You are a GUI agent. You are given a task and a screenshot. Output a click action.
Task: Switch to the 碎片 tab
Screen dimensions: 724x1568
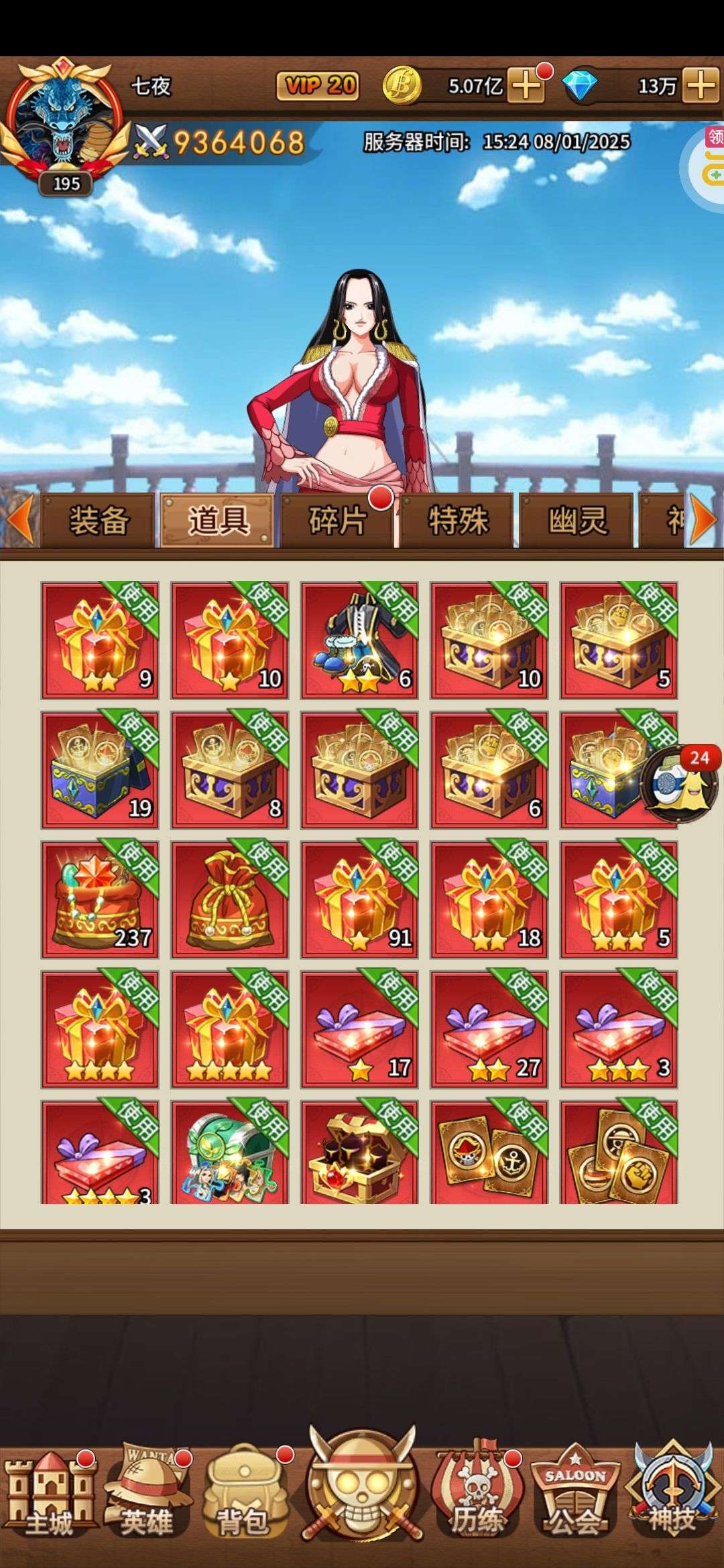click(337, 521)
